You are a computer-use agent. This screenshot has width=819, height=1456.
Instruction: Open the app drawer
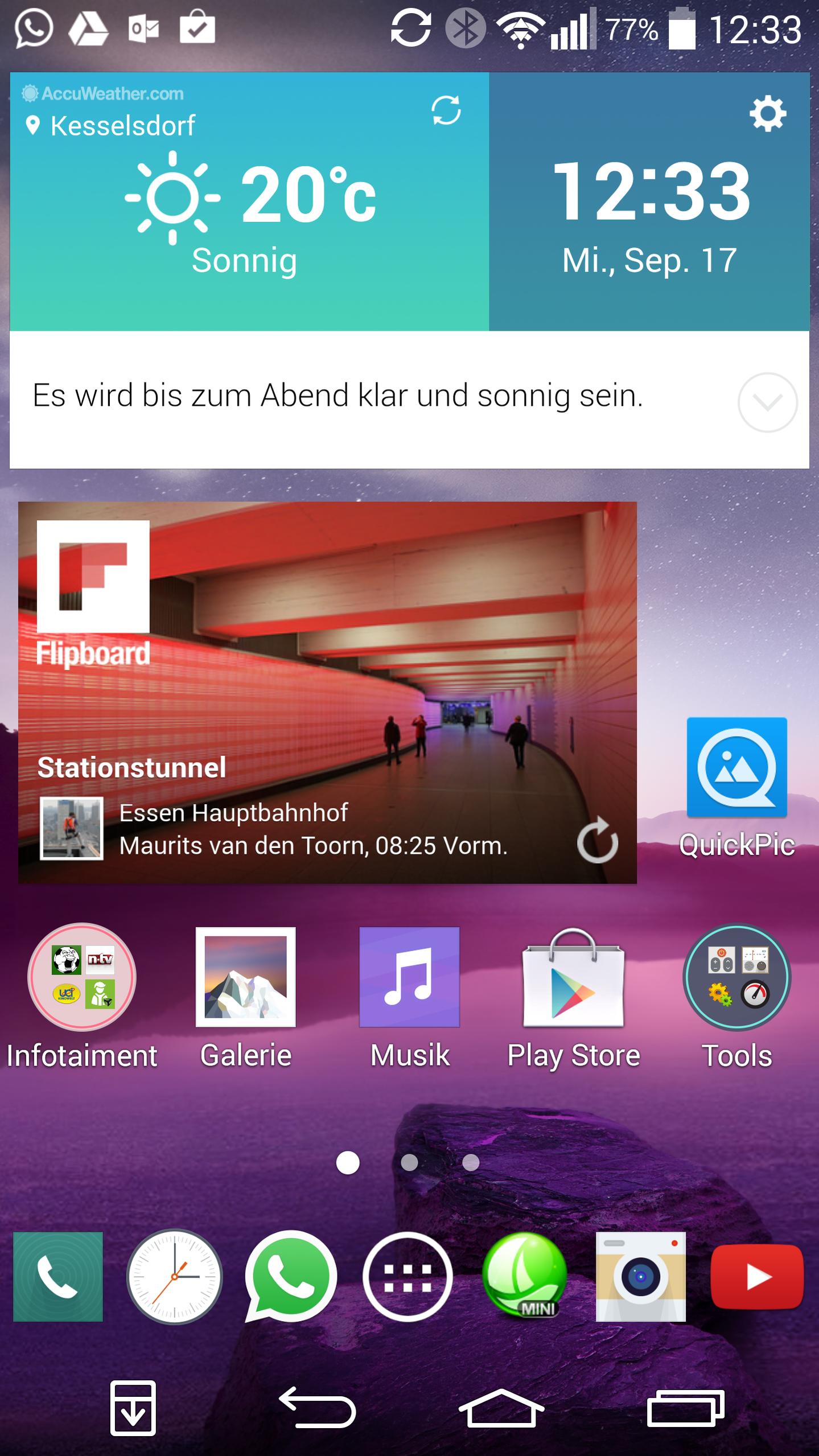pyautogui.click(x=408, y=1276)
